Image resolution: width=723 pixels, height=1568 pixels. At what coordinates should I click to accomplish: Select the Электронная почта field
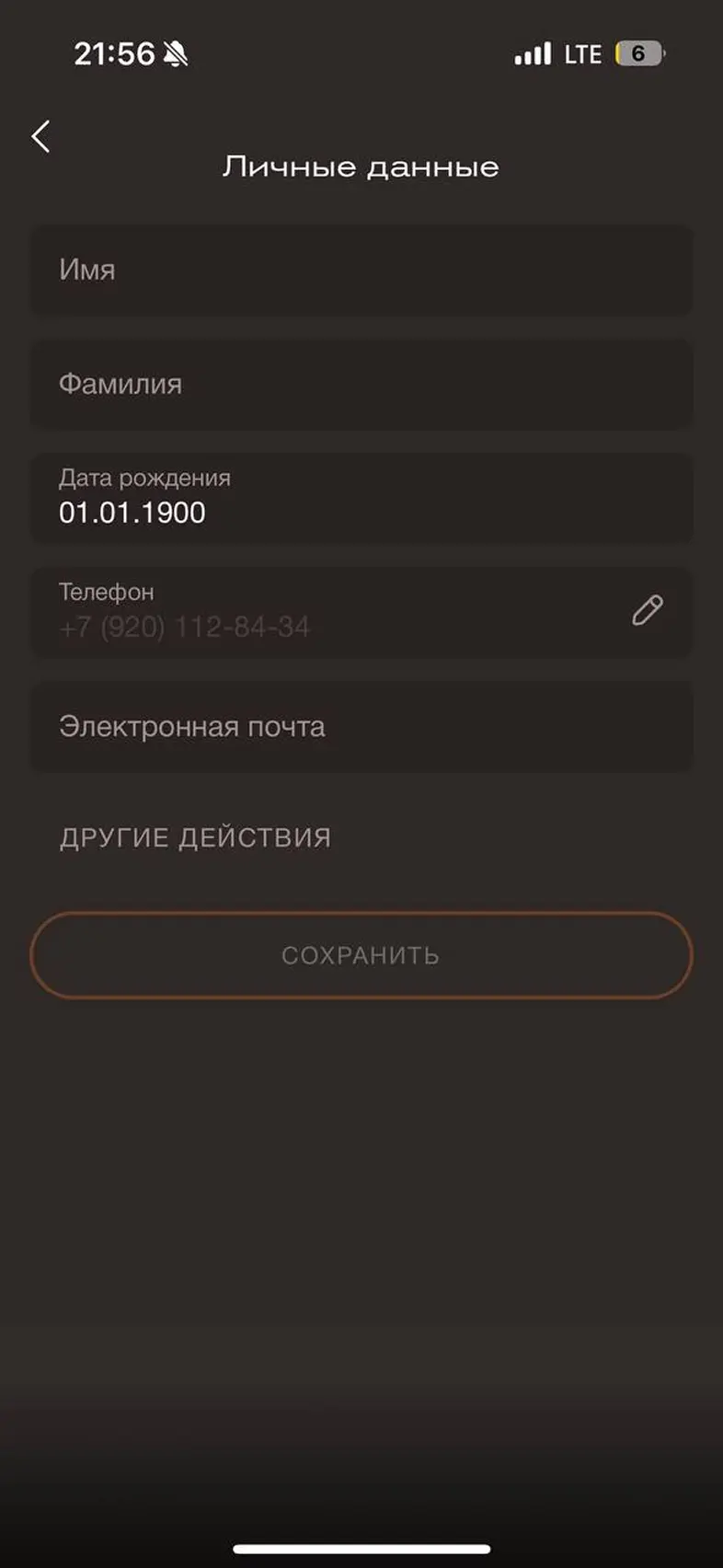(361, 727)
